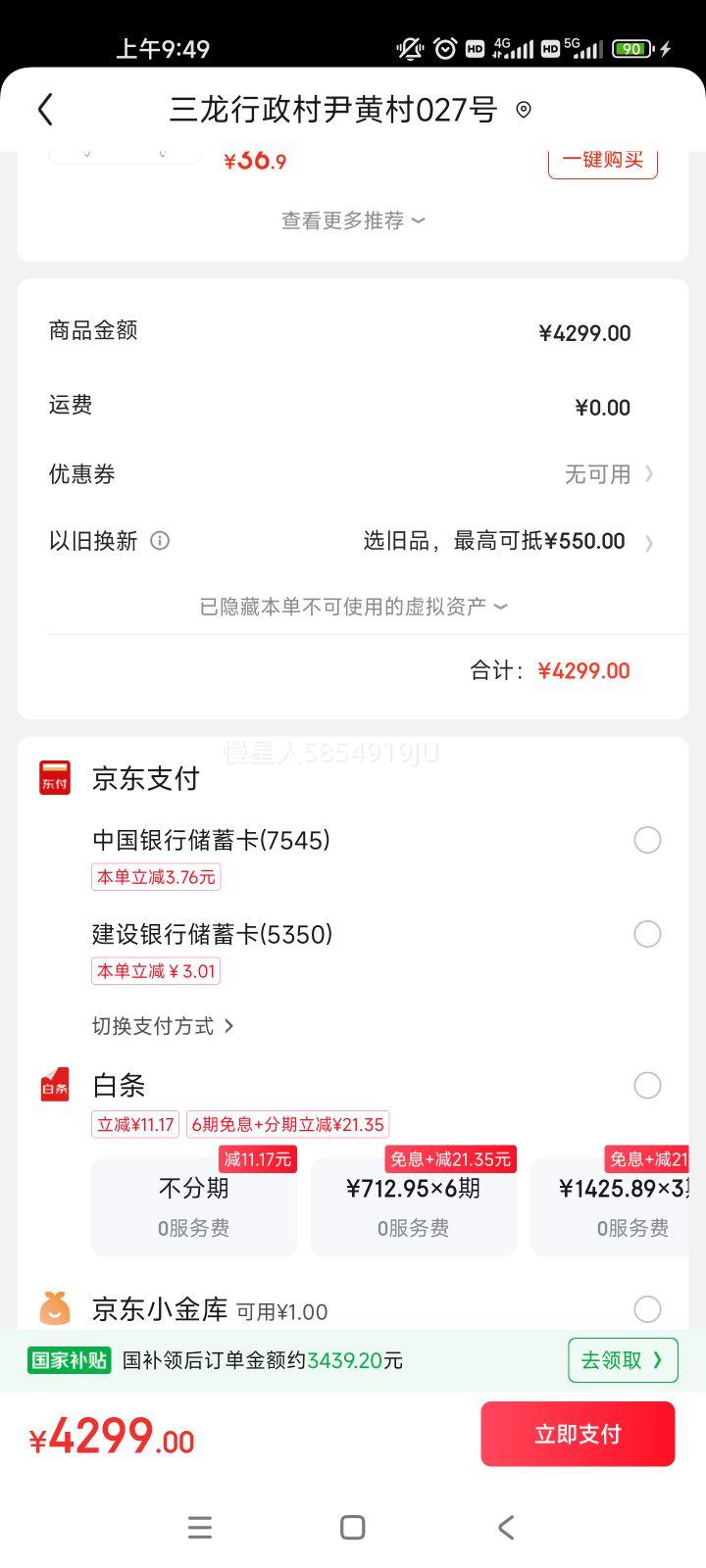
Task: Go back using the top-left arrow
Action: coord(45,109)
